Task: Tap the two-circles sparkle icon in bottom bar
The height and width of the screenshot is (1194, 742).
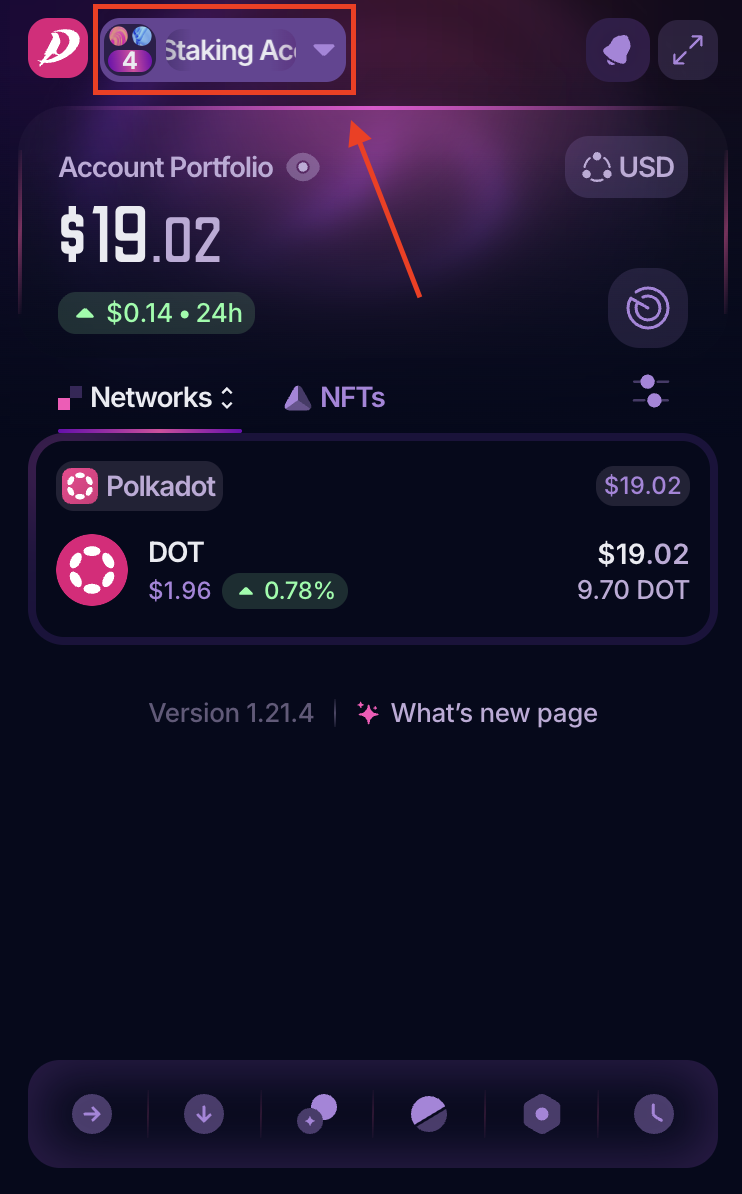Action: pos(317,1113)
